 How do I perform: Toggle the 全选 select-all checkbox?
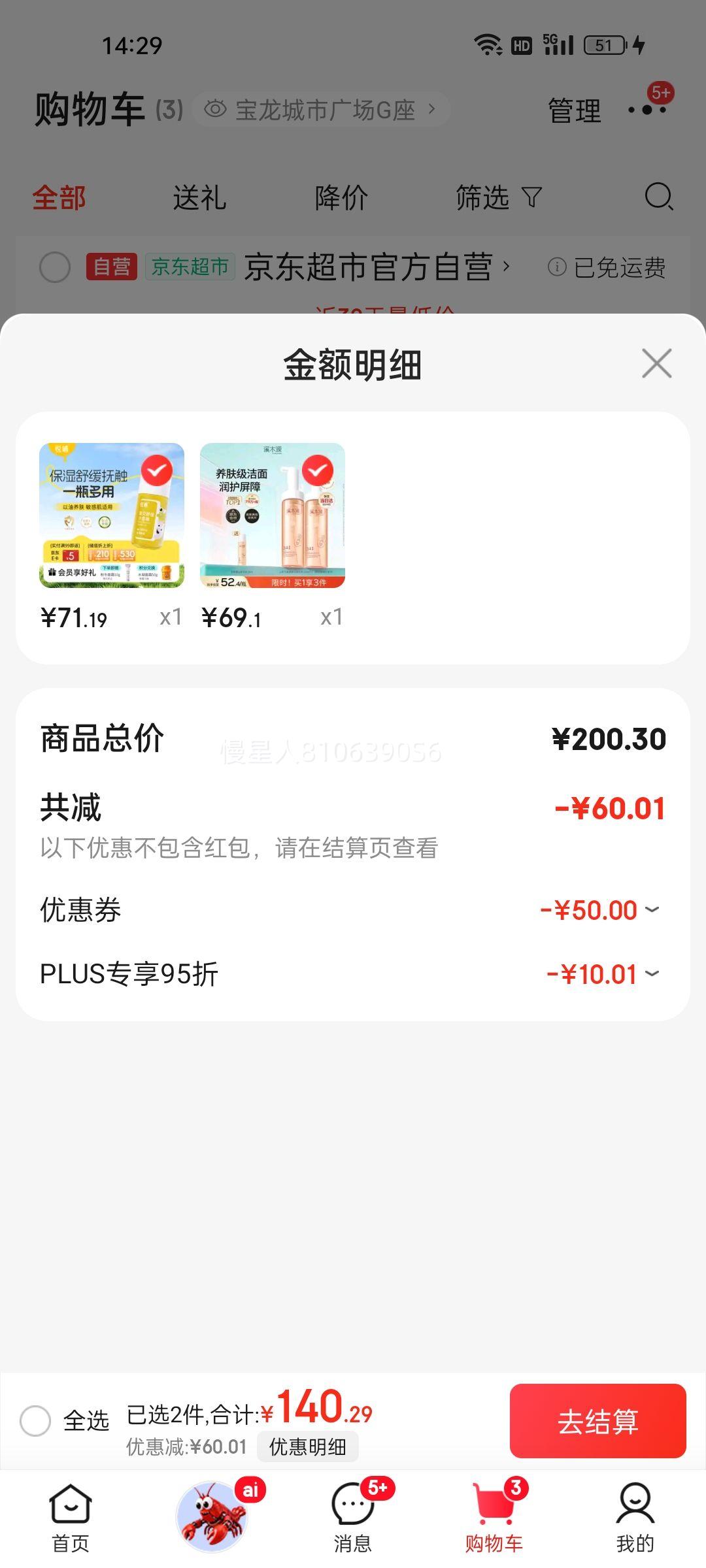35,1420
